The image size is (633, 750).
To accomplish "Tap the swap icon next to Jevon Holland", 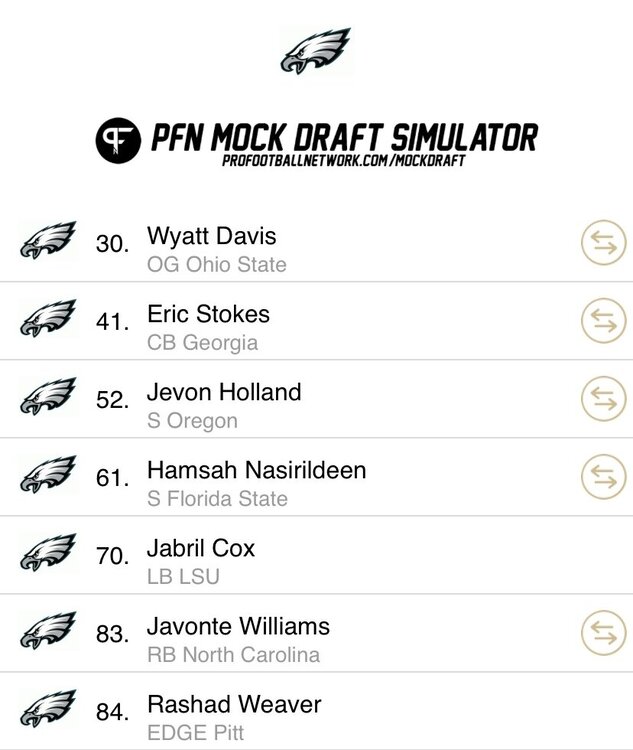I will tap(603, 399).
